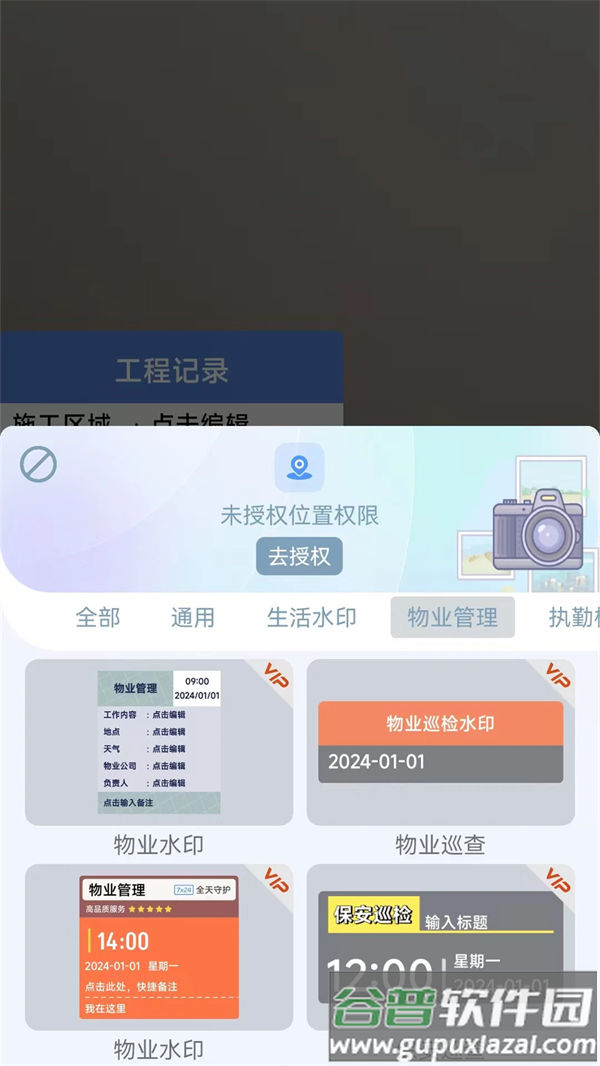Pick the orange 14:00 物业管理 template
The width and height of the screenshot is (600, 1066).
[159, 946]
